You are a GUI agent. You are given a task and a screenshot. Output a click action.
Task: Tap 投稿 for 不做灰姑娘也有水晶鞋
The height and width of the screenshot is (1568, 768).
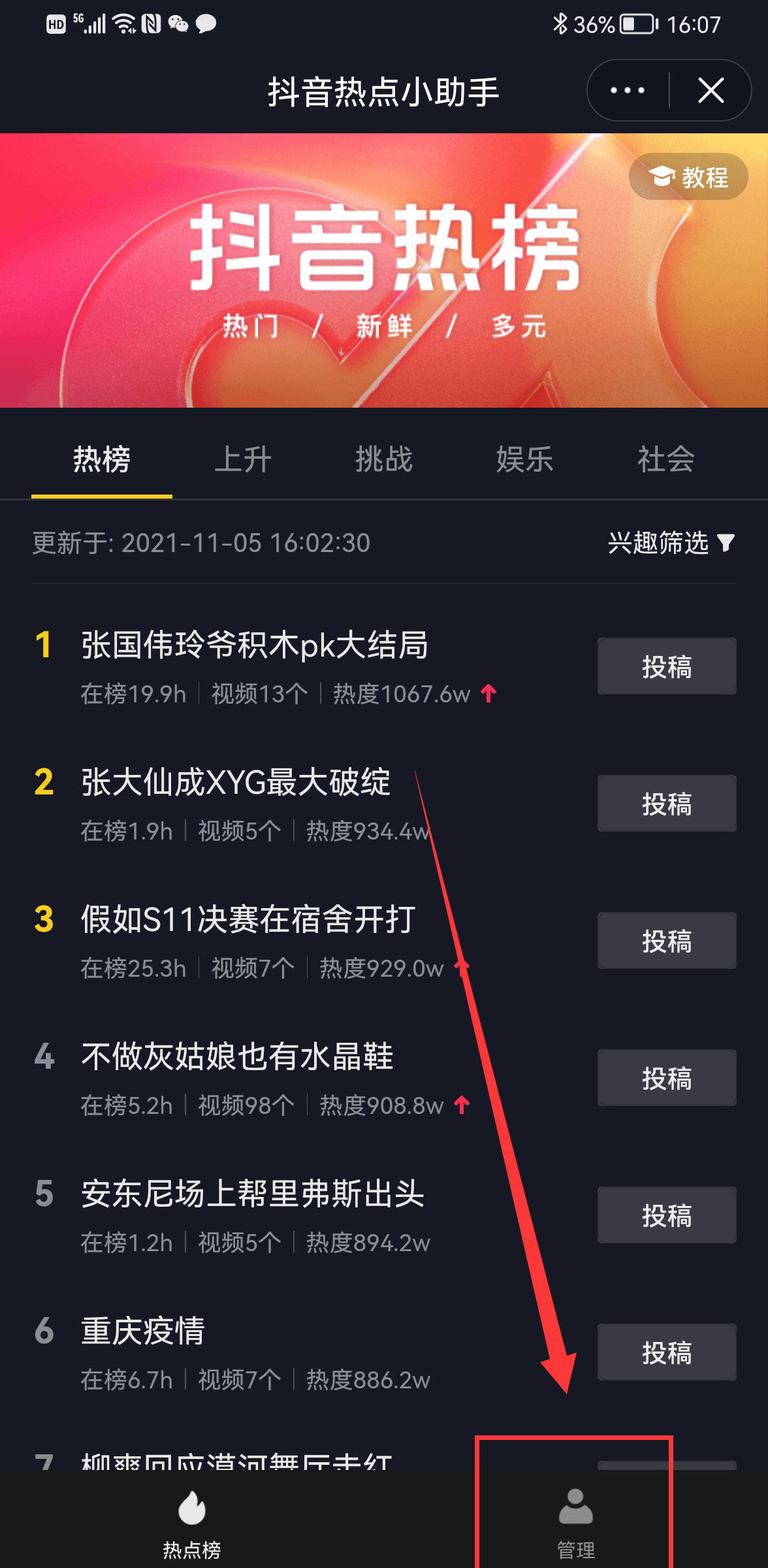pyautogui.click(x=666, y=1078)
